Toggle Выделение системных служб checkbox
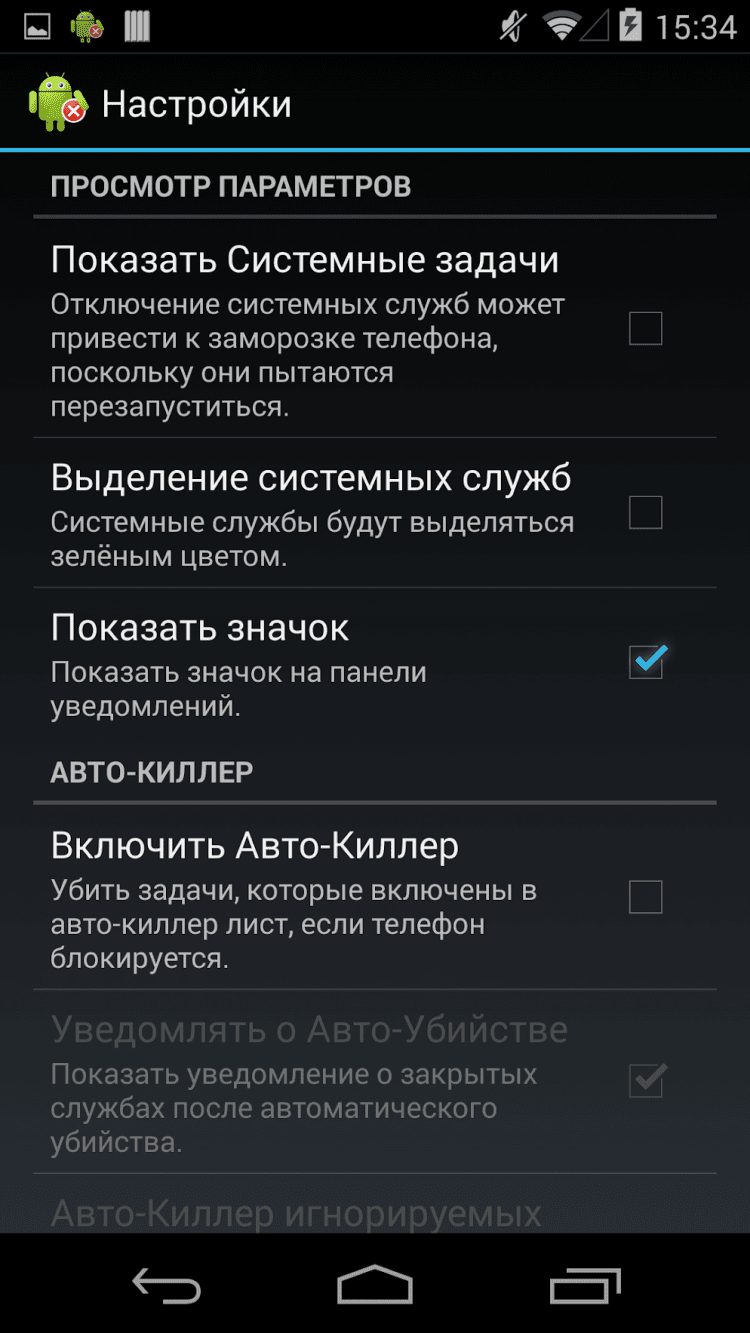750x1333 pixels. (645, 513)
